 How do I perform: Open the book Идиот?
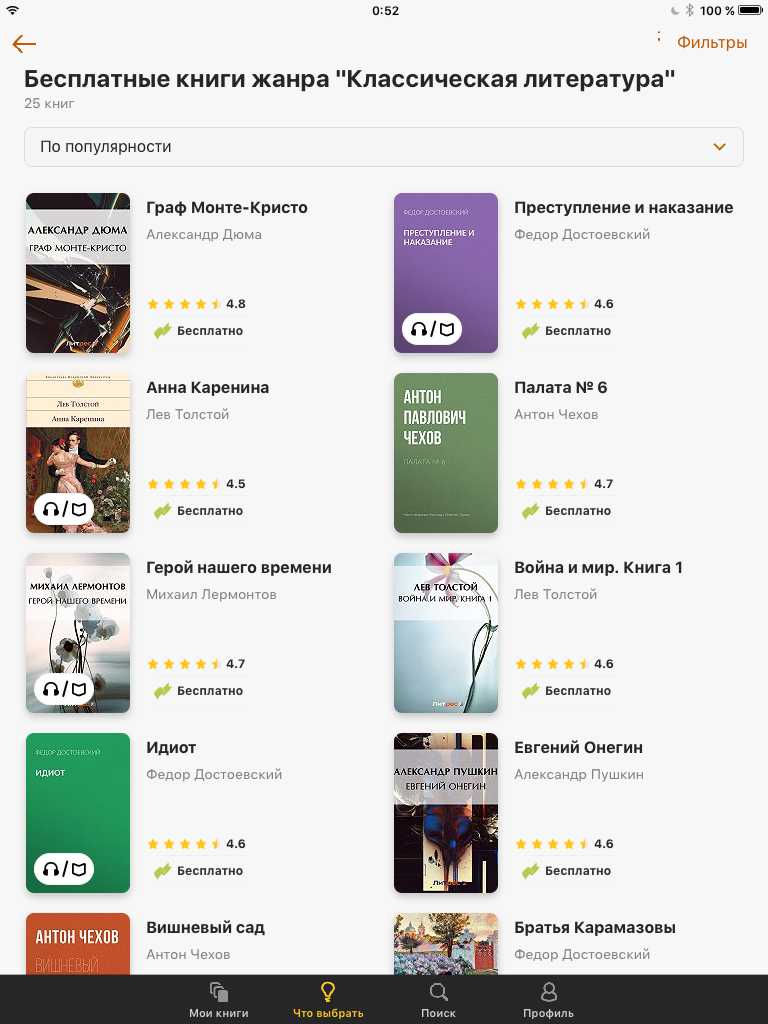(x=171, y=748)
